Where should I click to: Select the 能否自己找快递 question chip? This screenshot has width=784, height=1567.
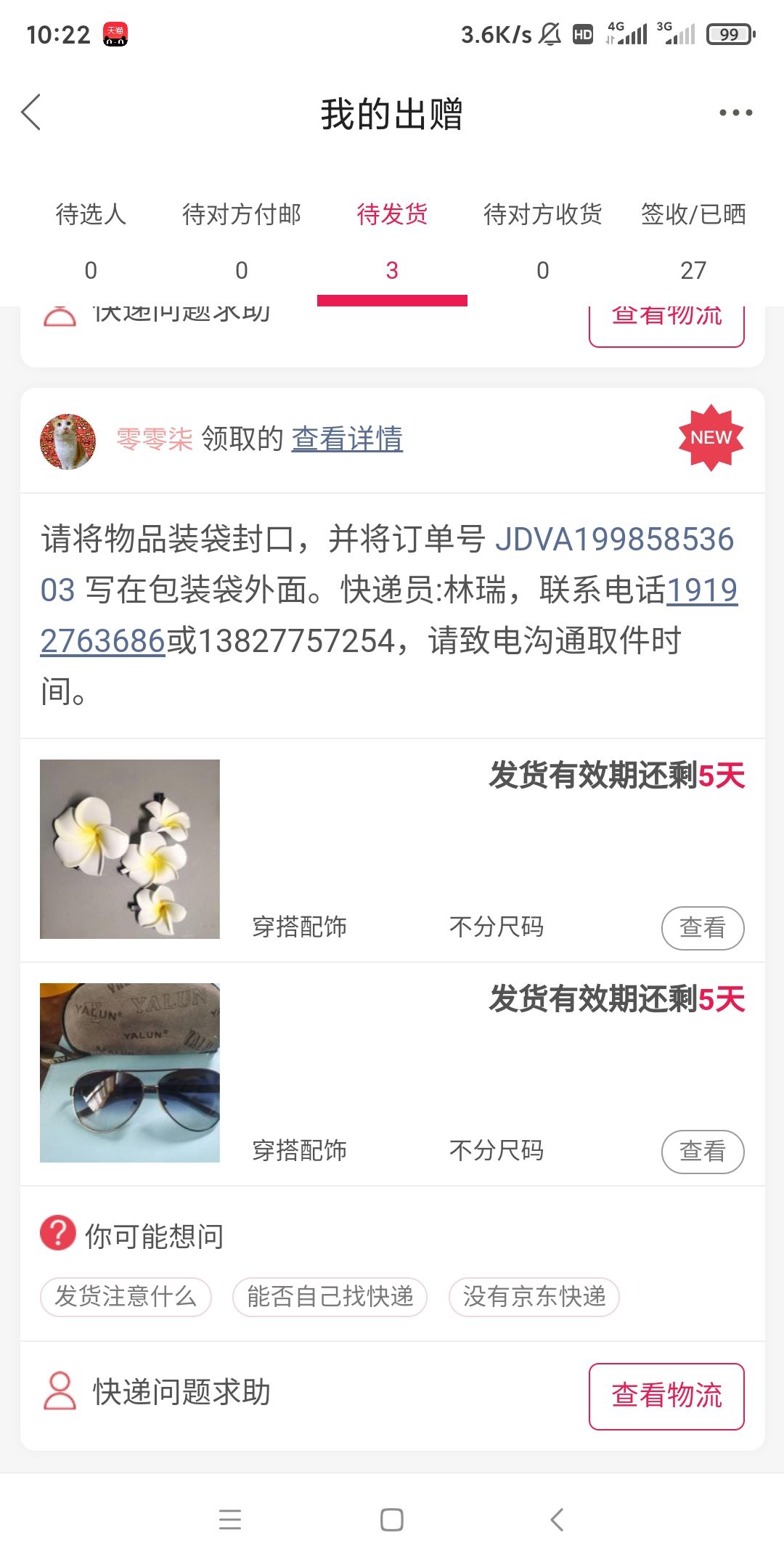point(330,1296)
